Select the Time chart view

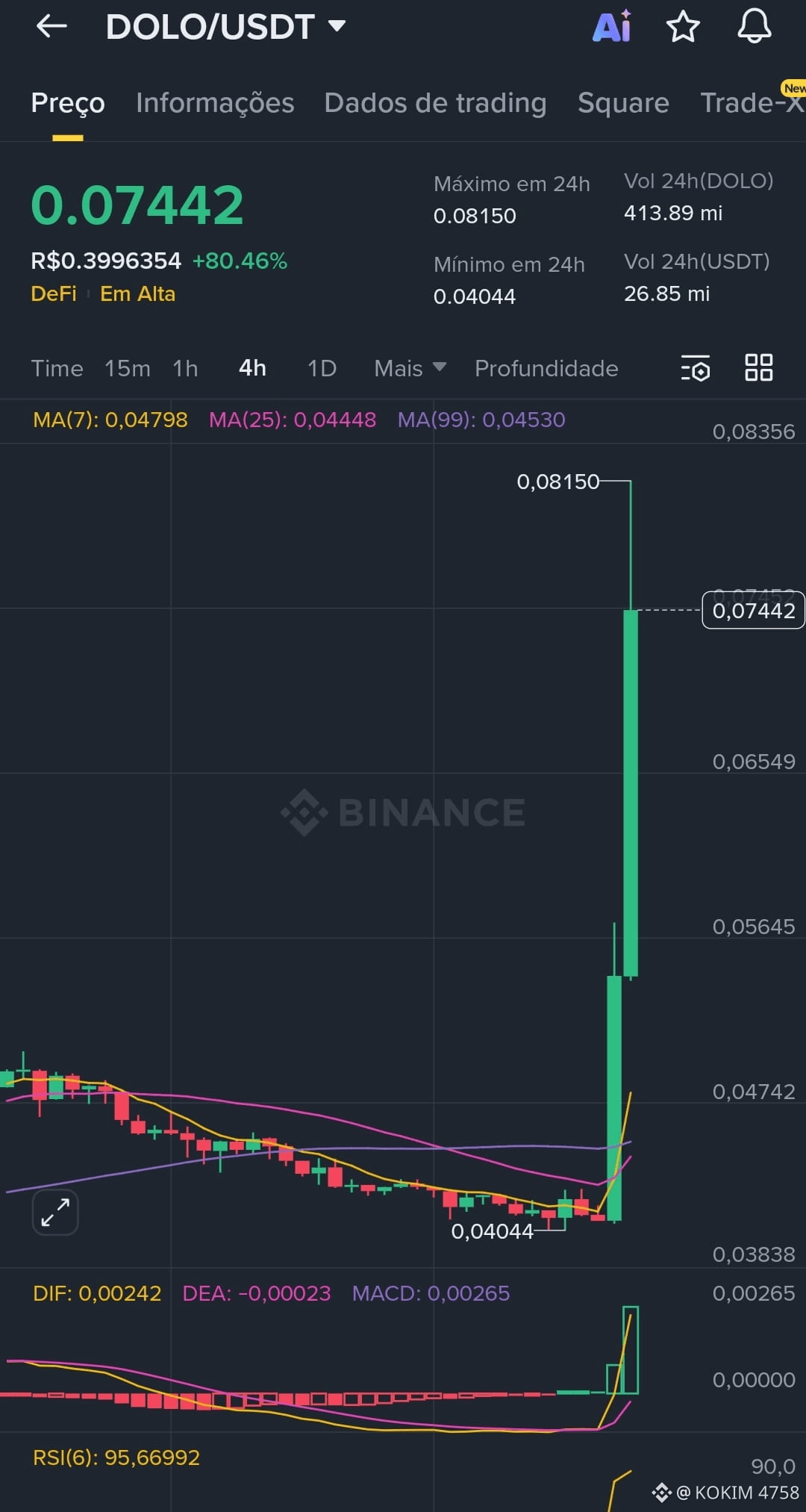(57, 368)
